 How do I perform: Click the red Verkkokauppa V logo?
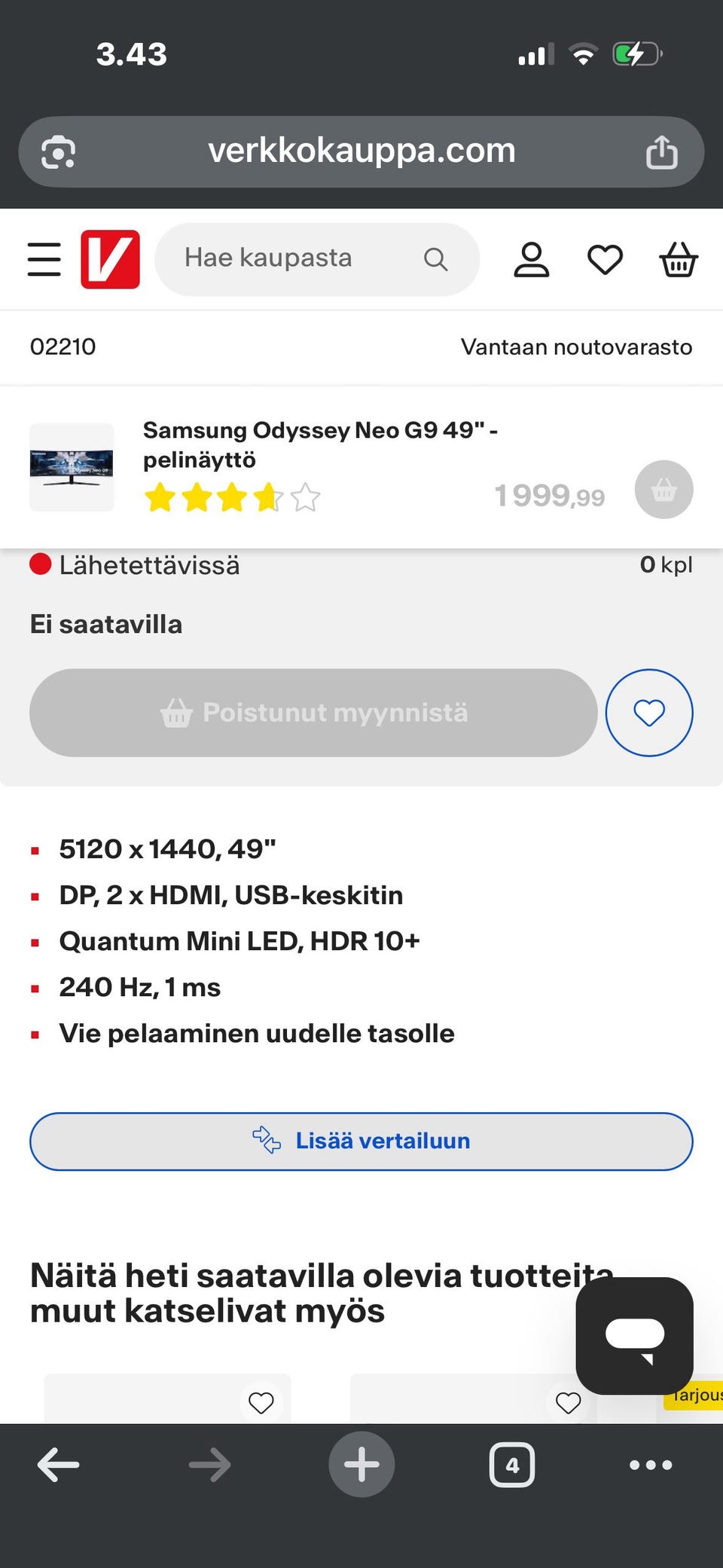[x=110, y=259]
